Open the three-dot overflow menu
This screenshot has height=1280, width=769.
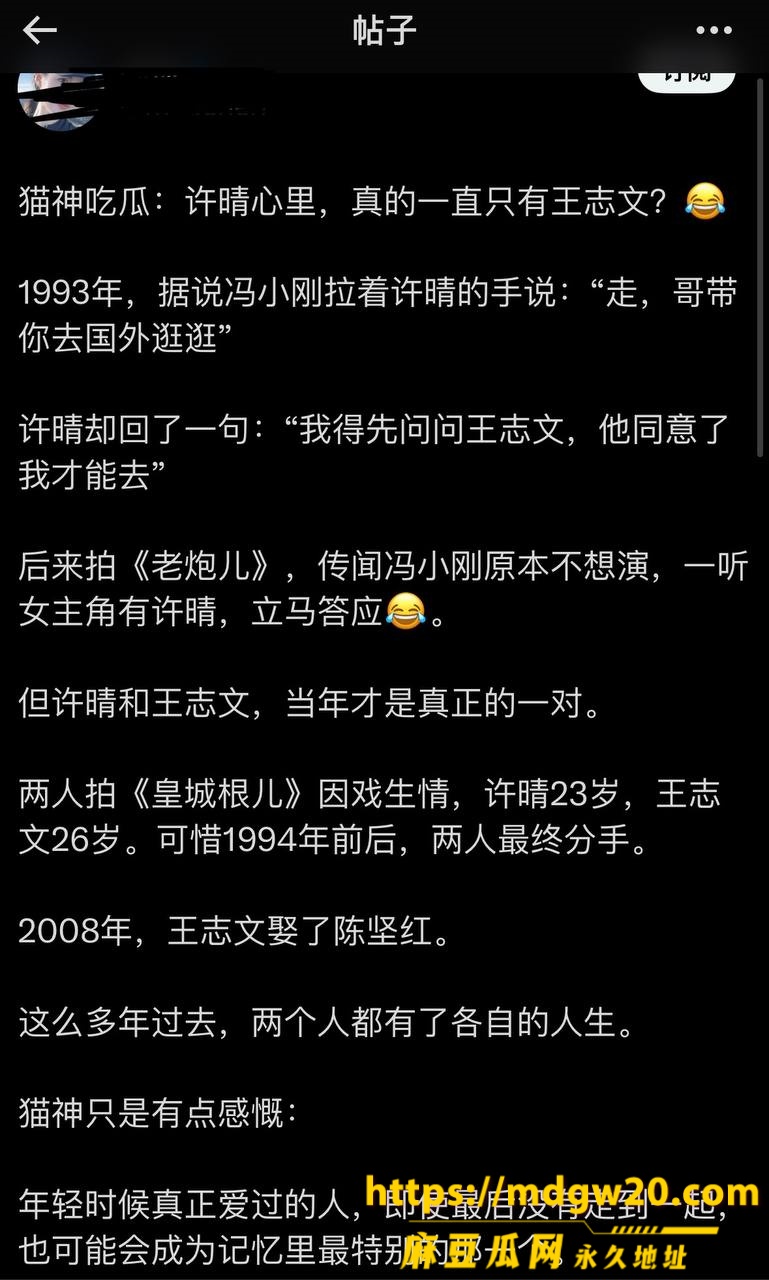pos(714,31)
